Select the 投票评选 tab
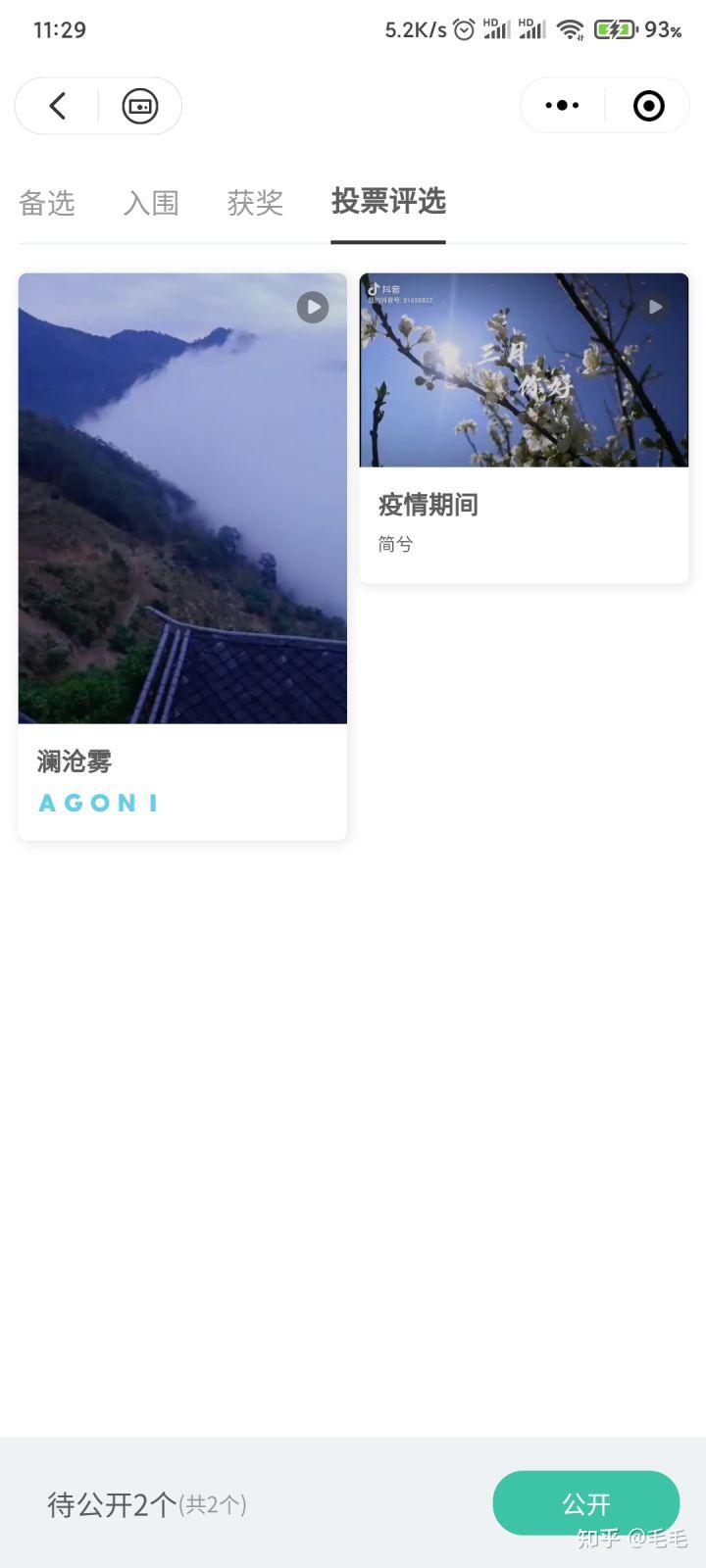Screen dimensions: 706x1568 [x=388, y=202]
